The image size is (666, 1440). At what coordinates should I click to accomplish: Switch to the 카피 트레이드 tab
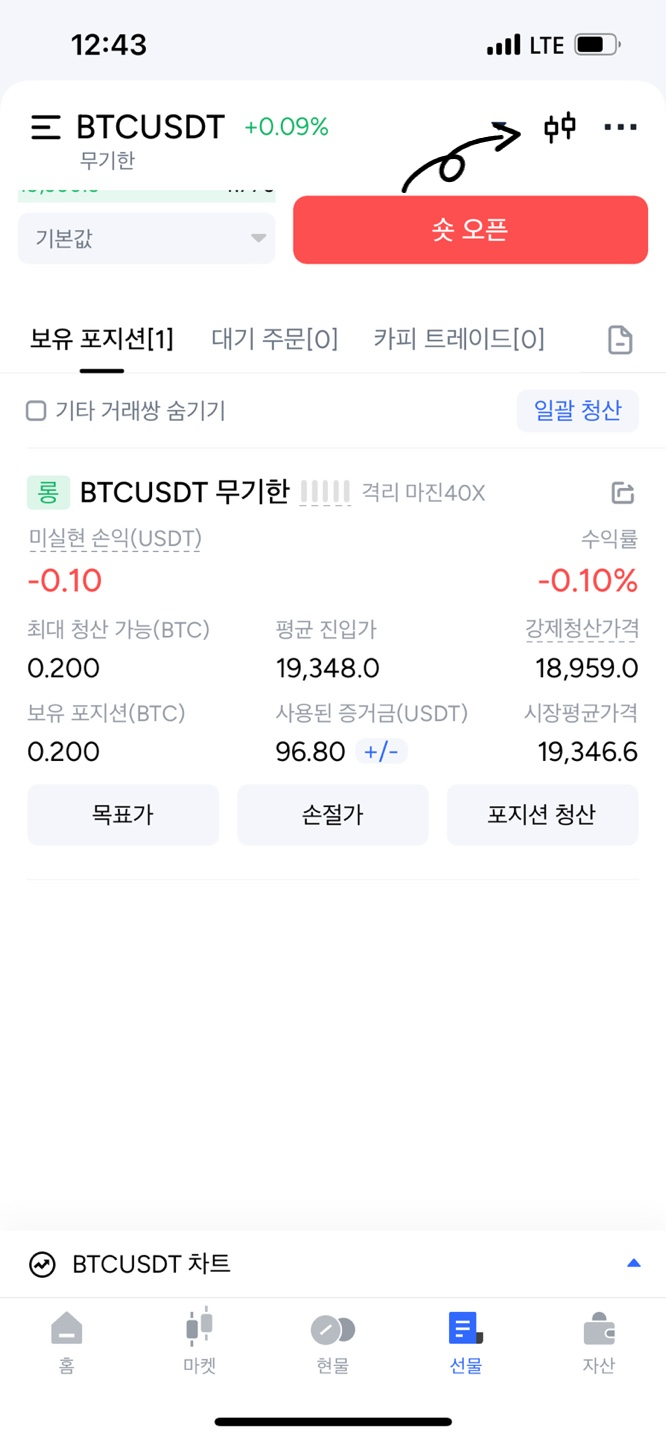pos(459,339)
